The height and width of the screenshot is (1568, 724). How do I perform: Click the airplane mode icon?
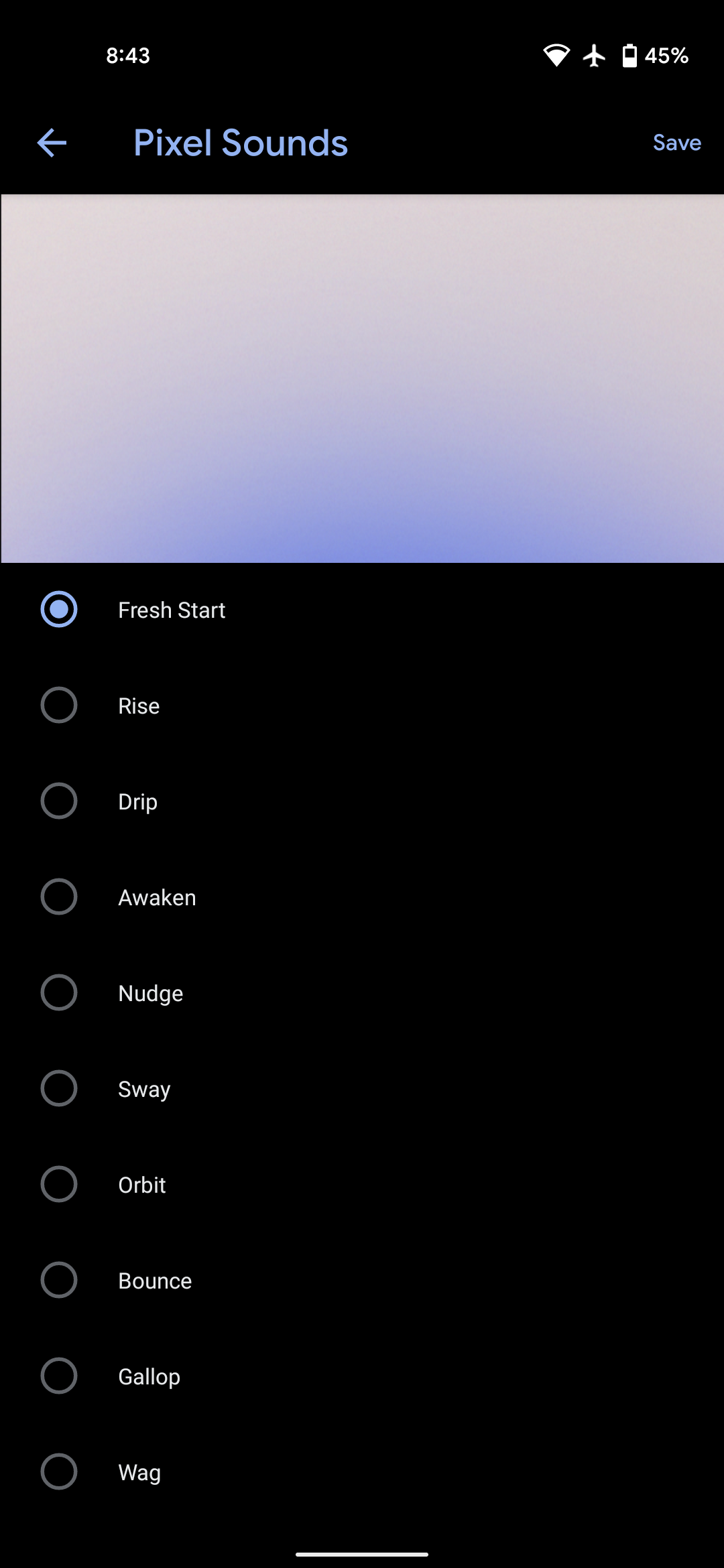point(594,56)
